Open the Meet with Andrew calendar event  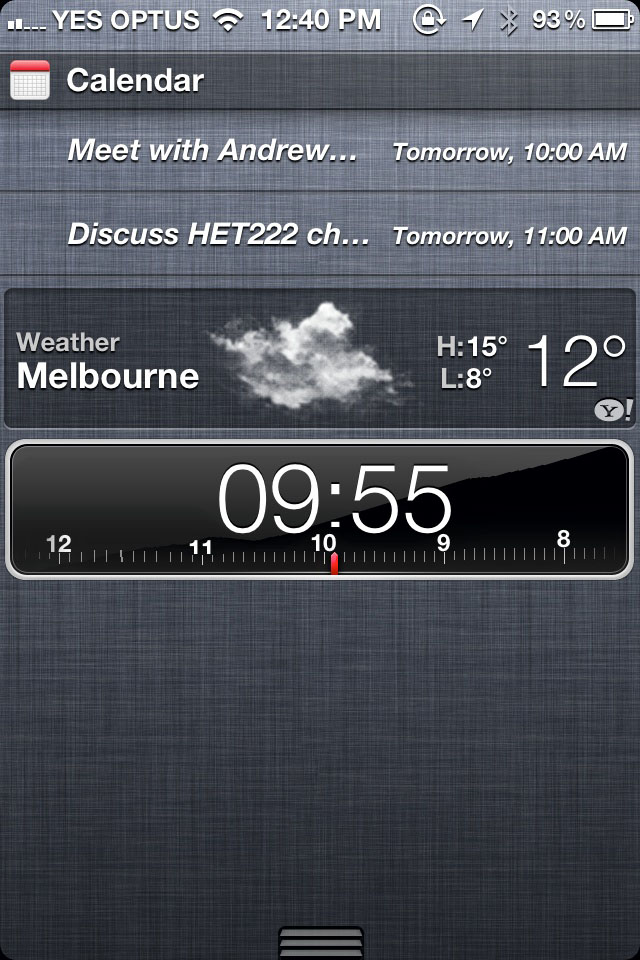pos(320,152)
